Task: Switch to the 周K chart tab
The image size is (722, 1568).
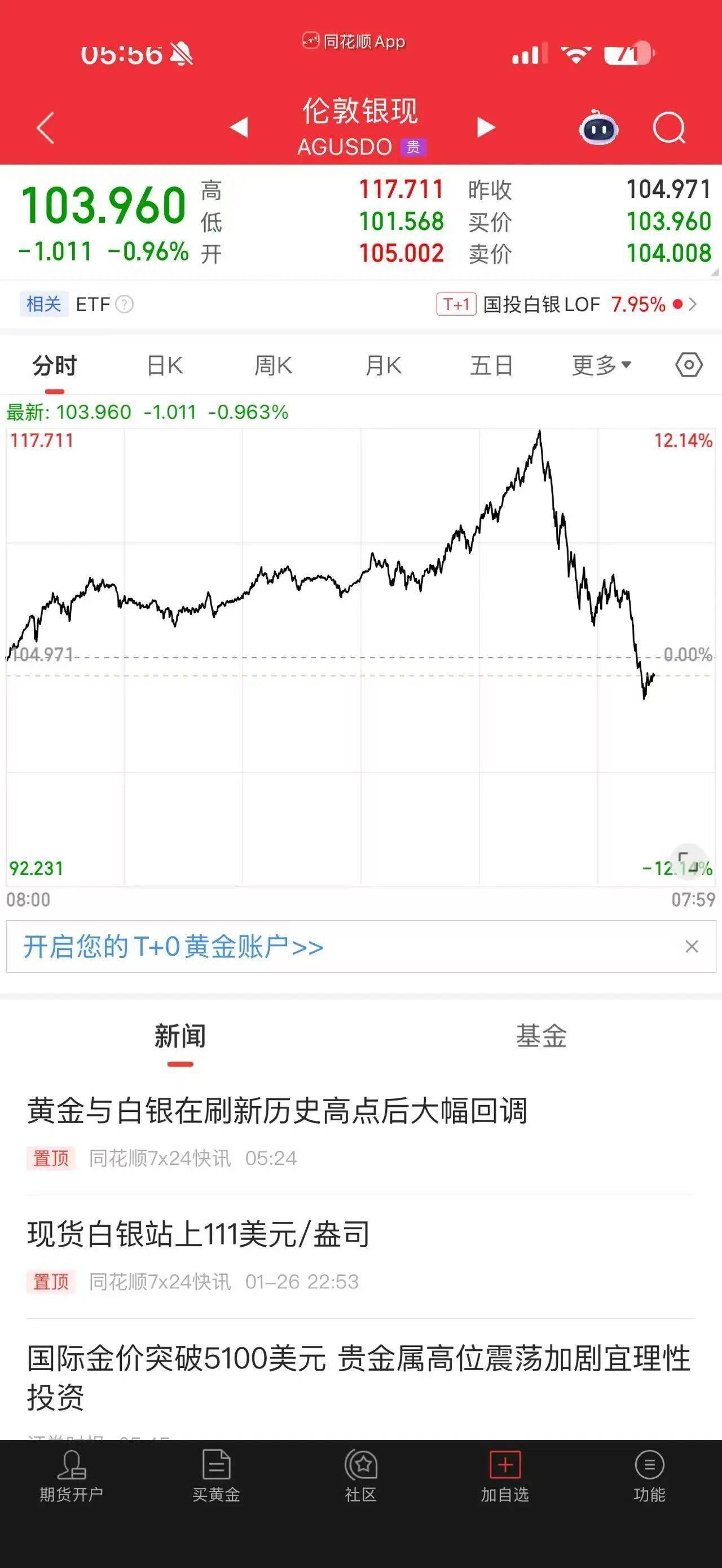Action: [x=274, y=366]
